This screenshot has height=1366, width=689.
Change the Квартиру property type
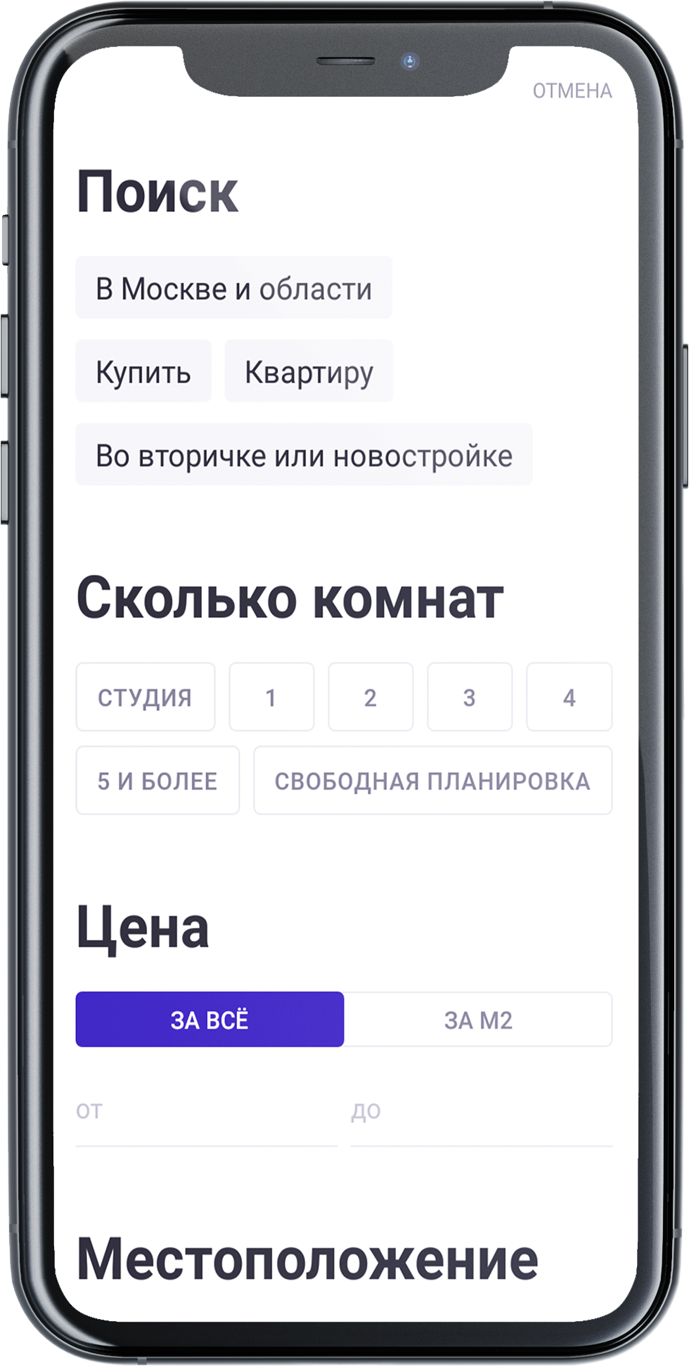(308, 372)
